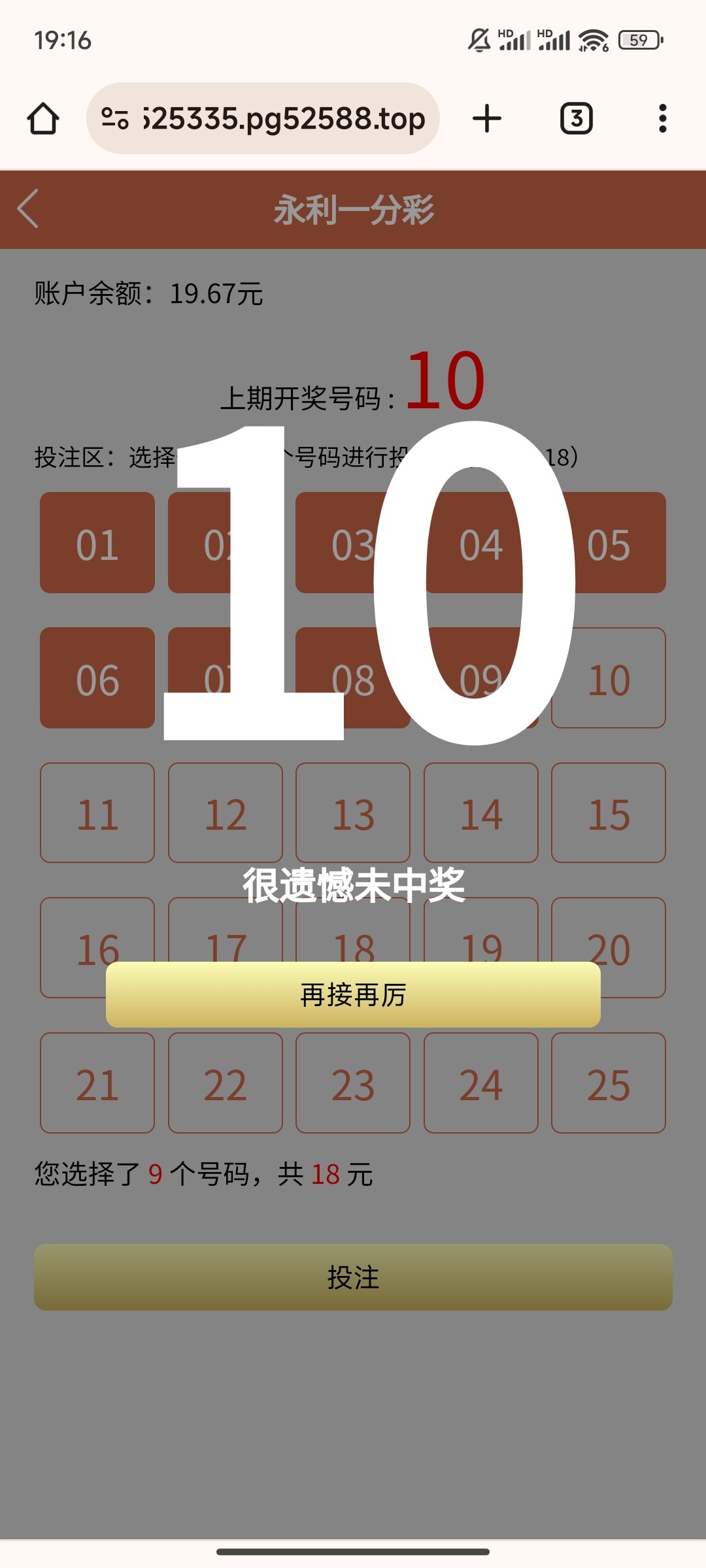Open the browser overflow menu
The image size is (706, 1568).
pos(662,119)
